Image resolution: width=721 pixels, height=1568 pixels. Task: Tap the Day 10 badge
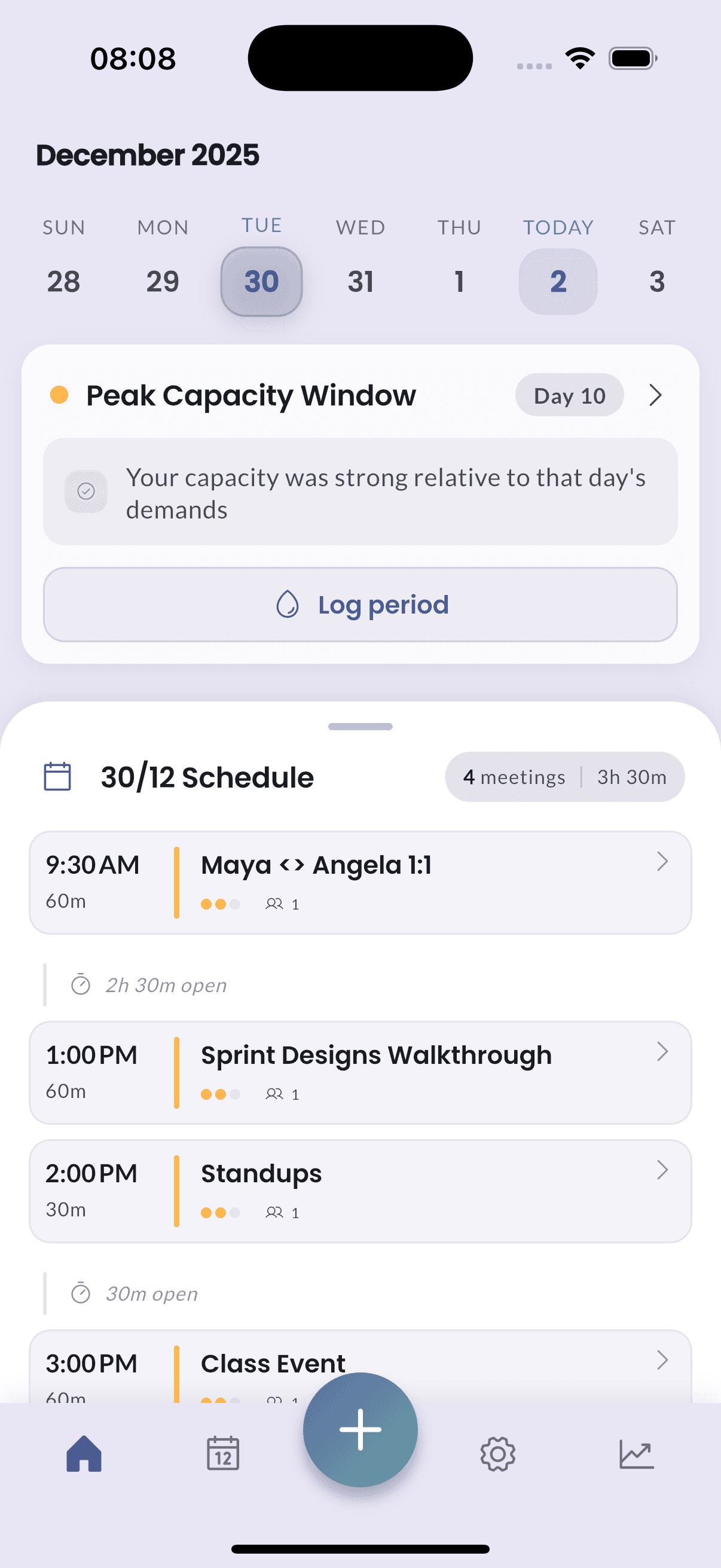pos(569,395)
